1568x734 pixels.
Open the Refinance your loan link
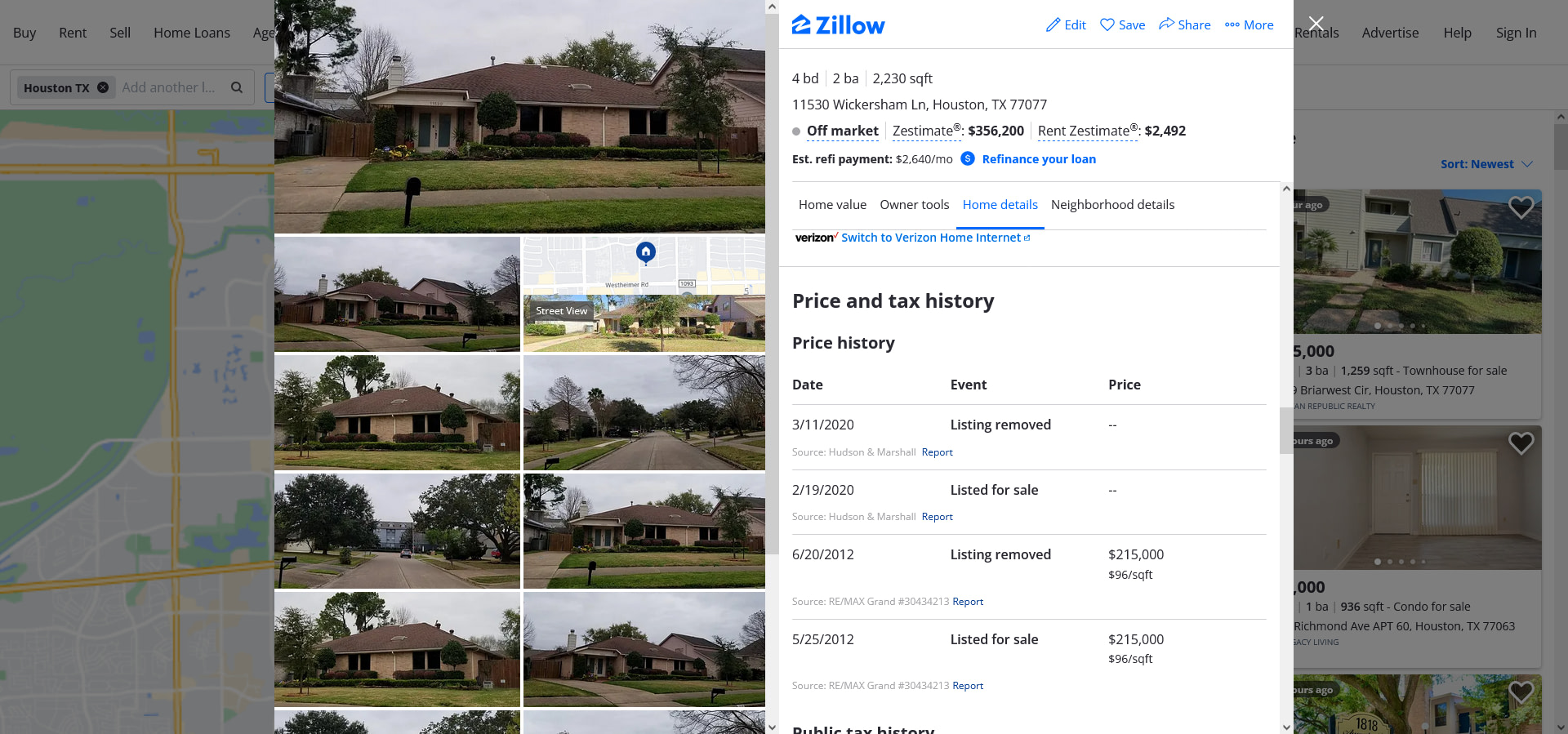coord(1038,159)
